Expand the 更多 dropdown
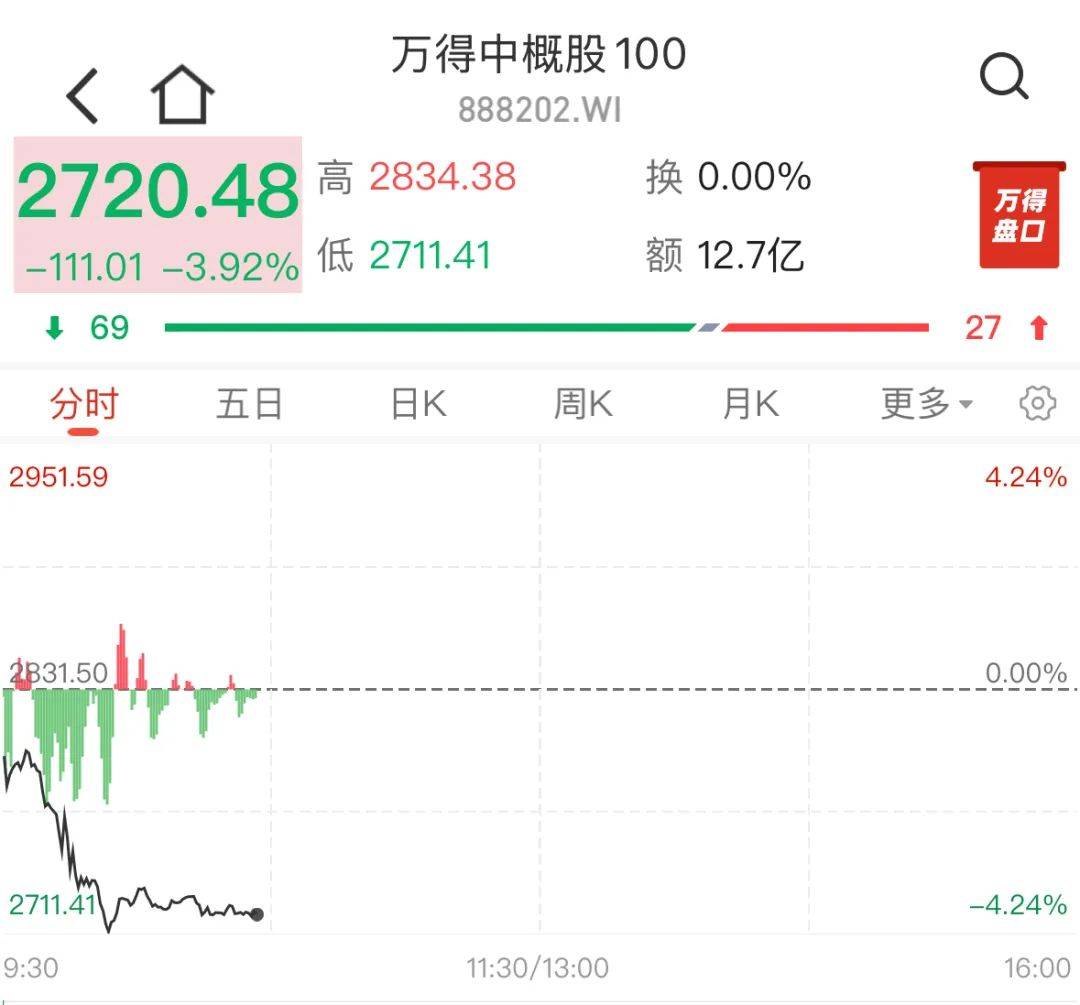 click(926, 405)
